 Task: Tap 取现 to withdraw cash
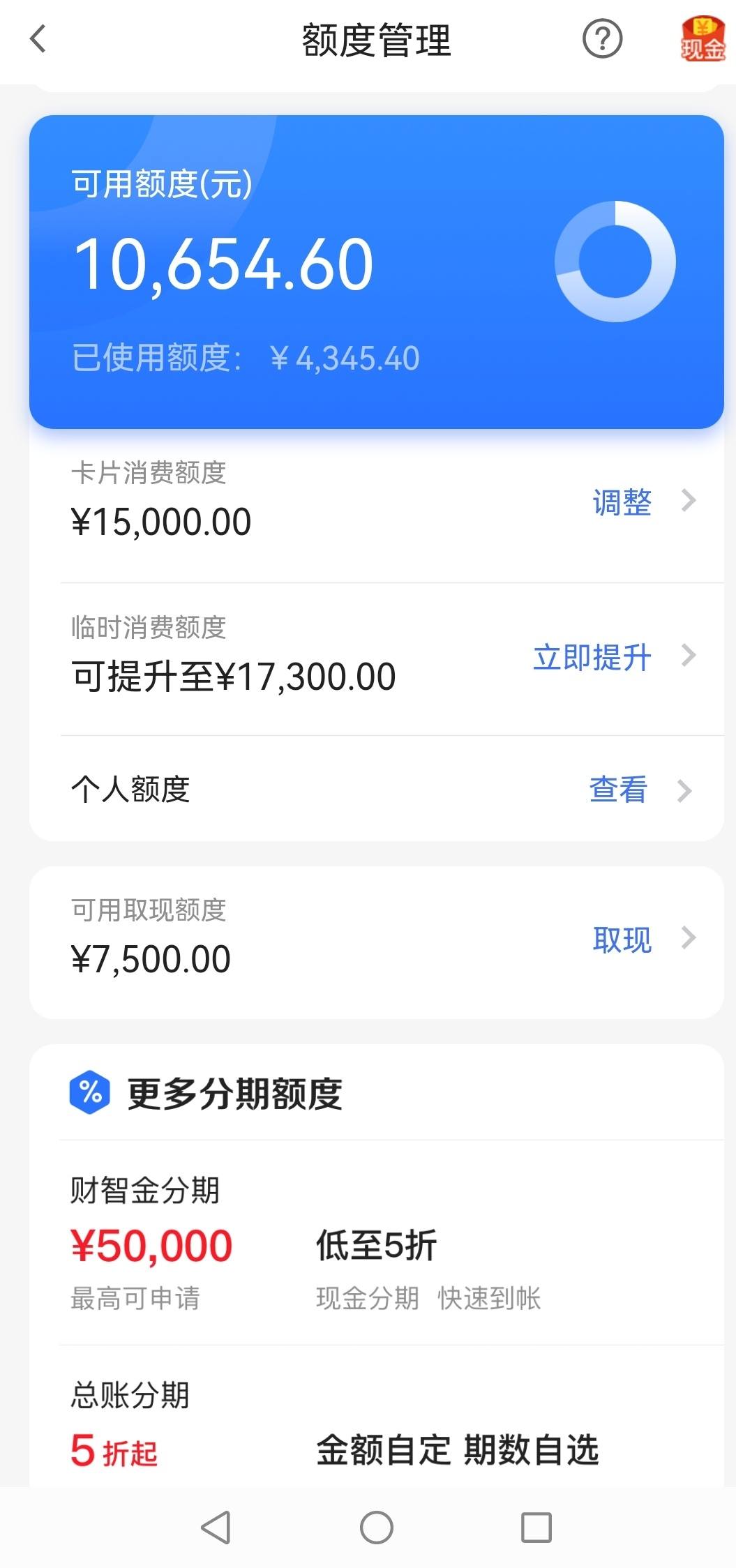[622, 939]
